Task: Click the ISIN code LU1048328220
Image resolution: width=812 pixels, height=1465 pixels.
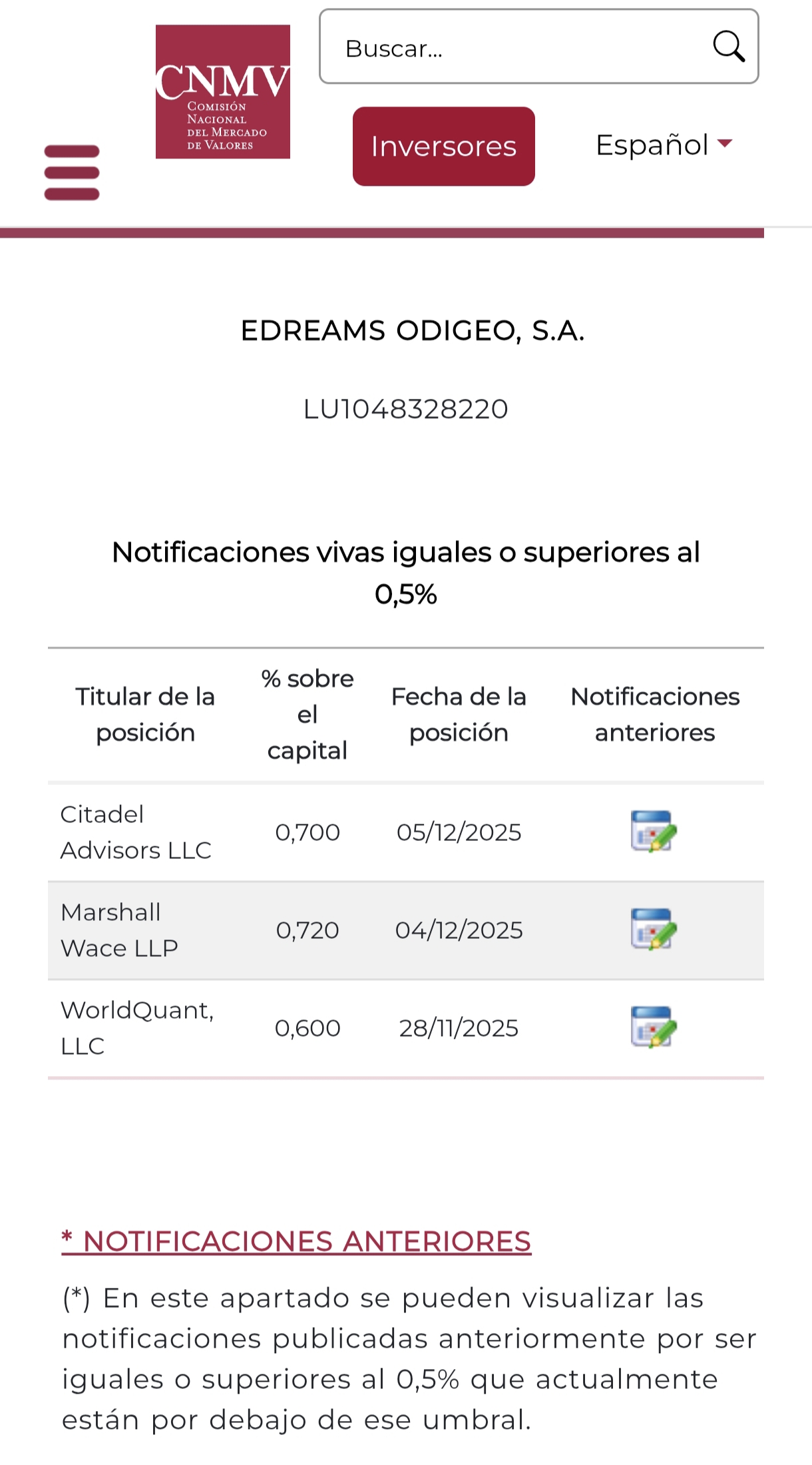Action: pyautogui.click(x=406, y=409)
